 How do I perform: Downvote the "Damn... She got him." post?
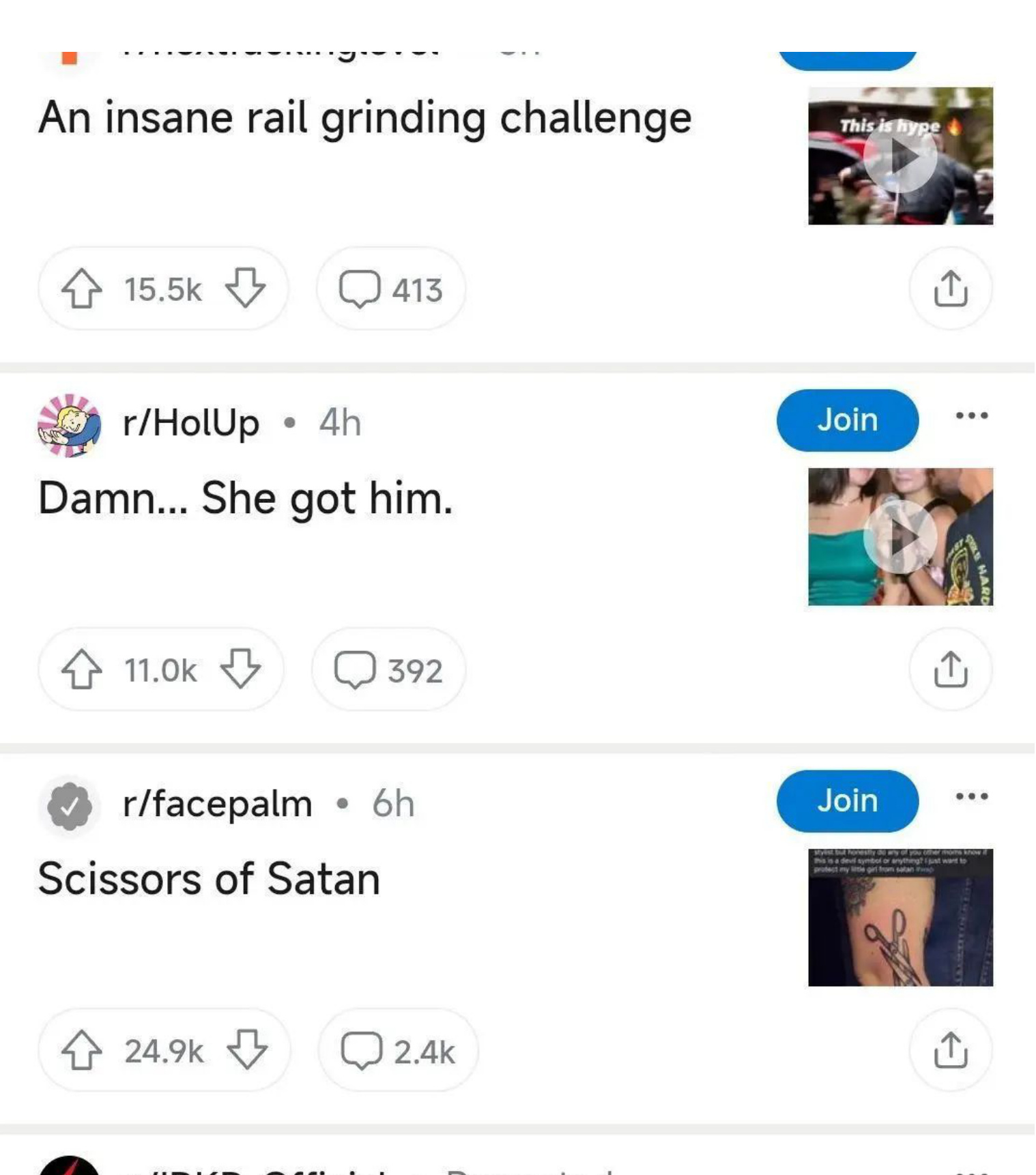coord(240,670)
